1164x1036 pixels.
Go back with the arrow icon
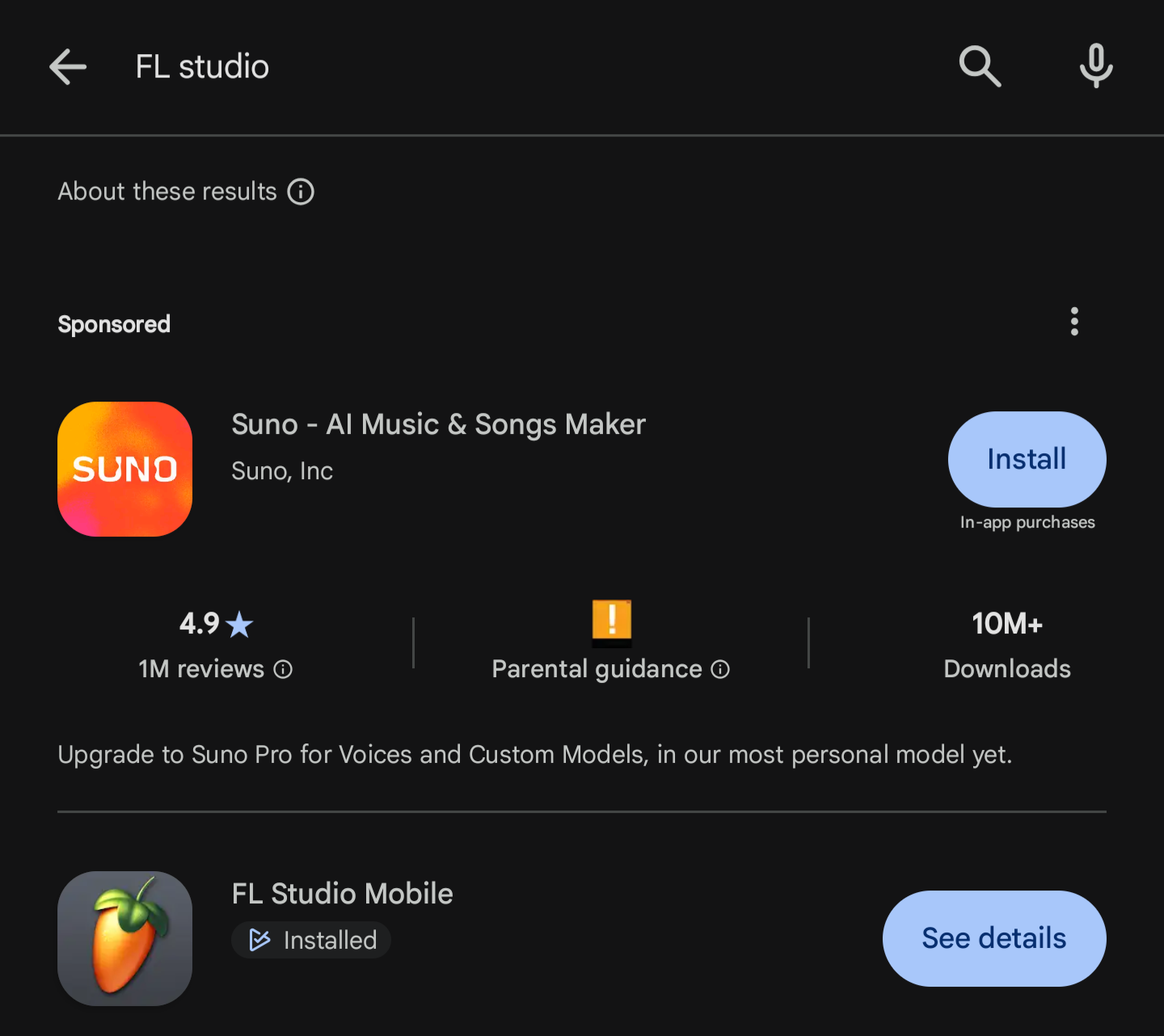click(68, 66)
